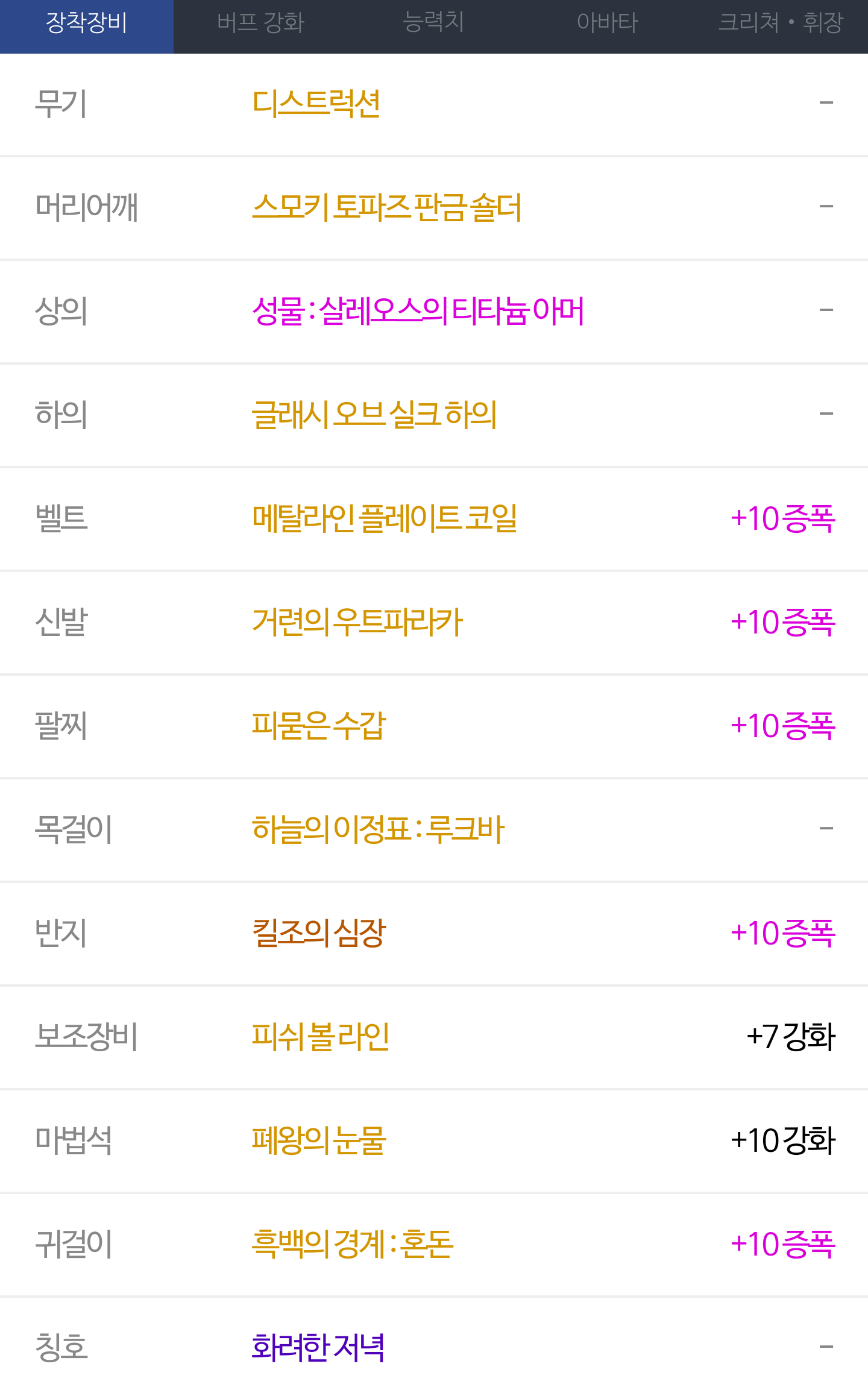Go to the 크리쳐 • 휘장 tab
This screenshot has height=1396, width=868.
coord(780,24)
